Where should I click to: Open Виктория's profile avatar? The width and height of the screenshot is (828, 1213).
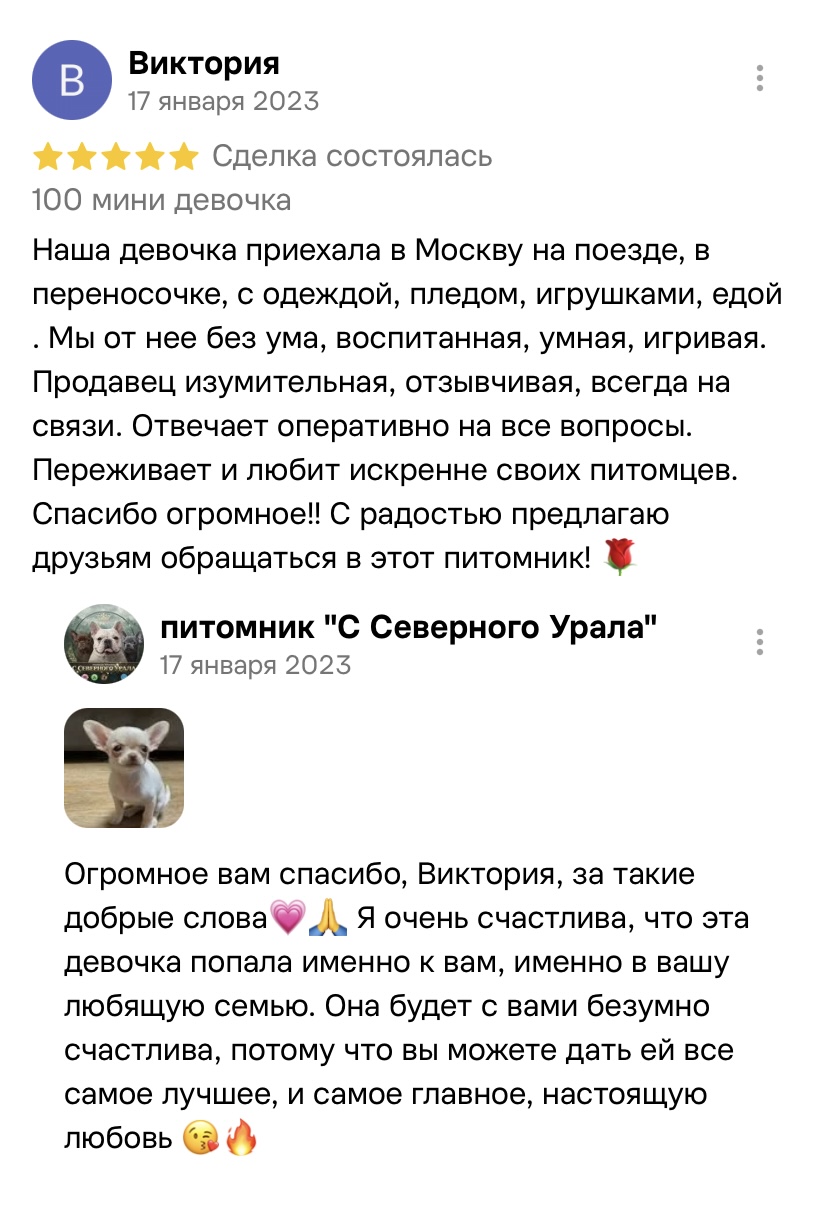pos(72,80)
